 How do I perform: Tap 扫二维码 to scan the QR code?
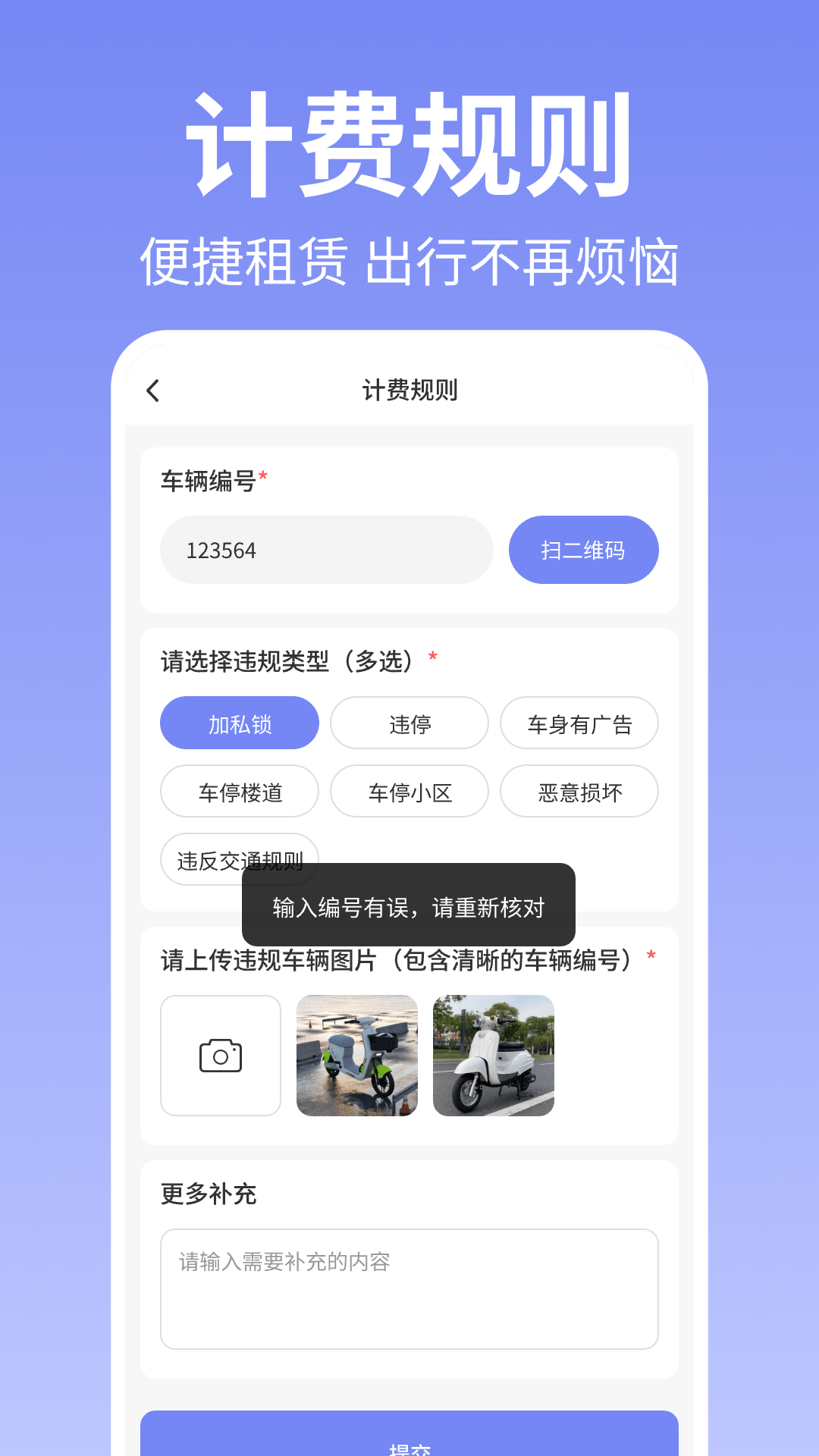(x=584, y=550)
